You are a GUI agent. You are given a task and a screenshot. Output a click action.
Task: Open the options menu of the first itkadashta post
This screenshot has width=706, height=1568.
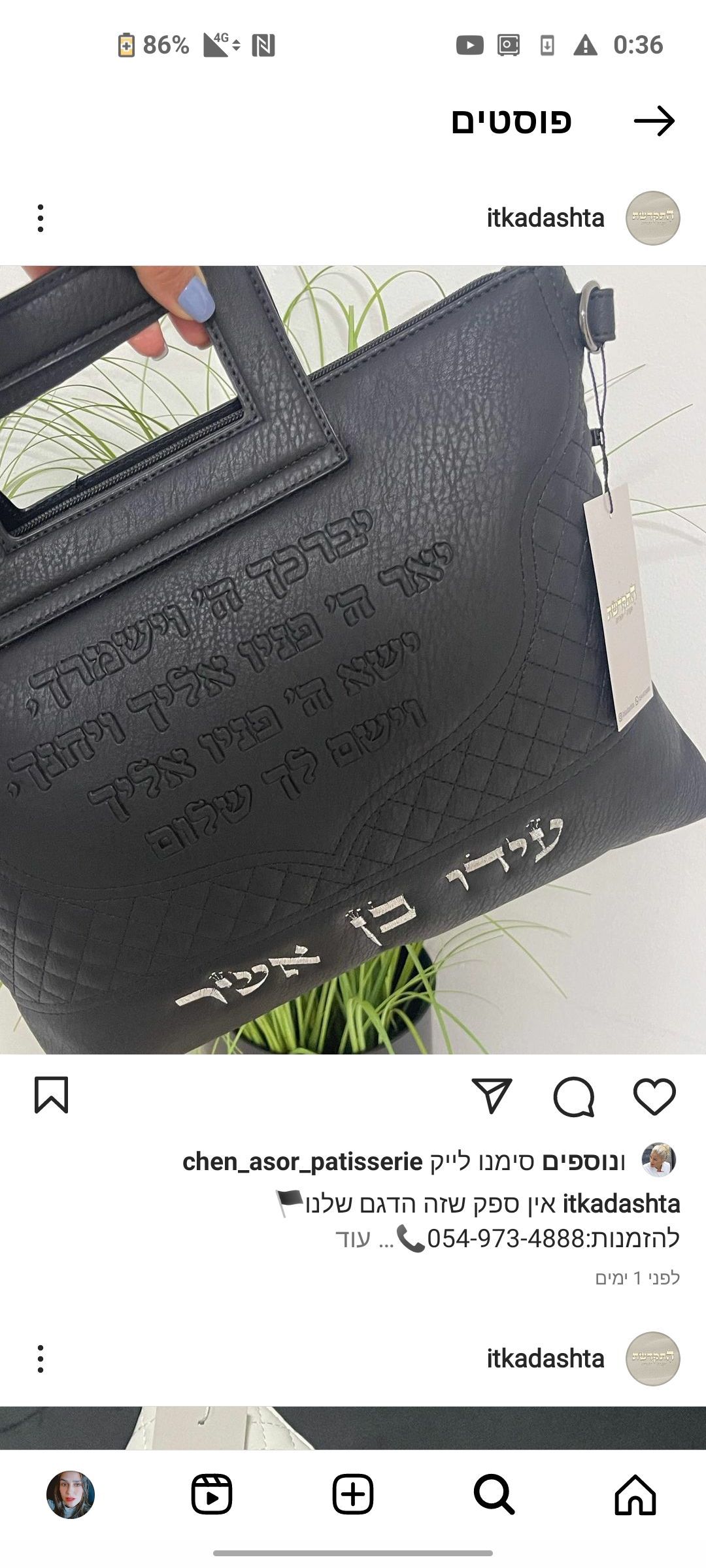(41, 218)
